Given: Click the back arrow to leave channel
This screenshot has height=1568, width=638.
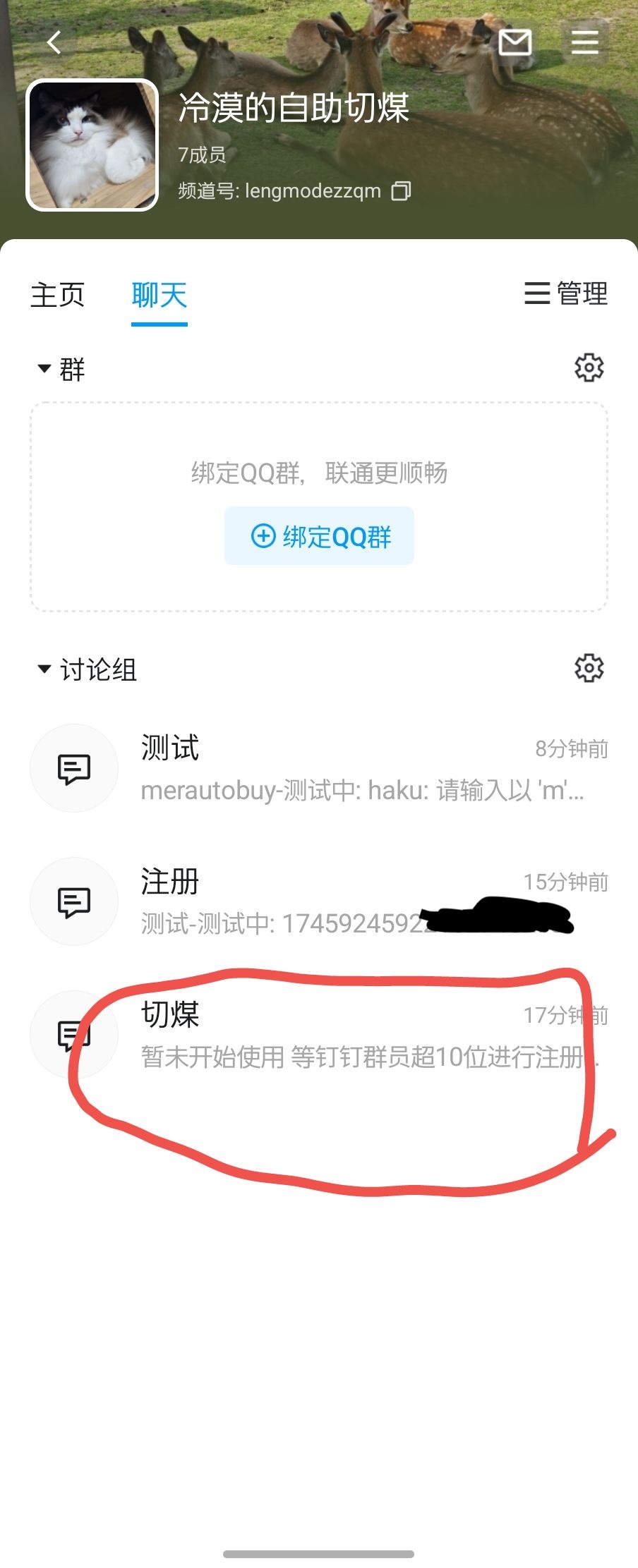Looking at the screenshot, I should pos(53,42).
